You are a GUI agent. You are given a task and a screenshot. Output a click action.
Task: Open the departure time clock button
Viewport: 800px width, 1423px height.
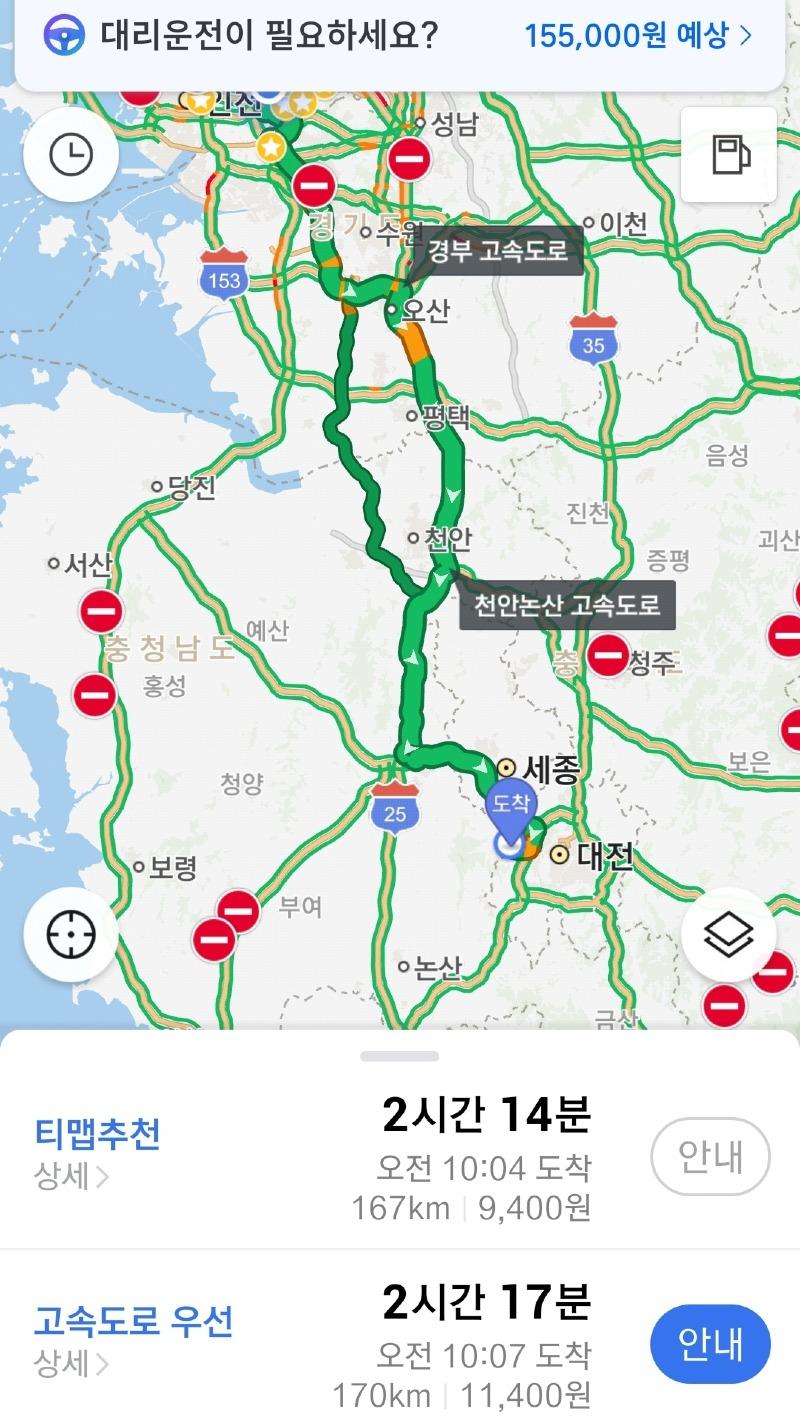tap(71, 155)
